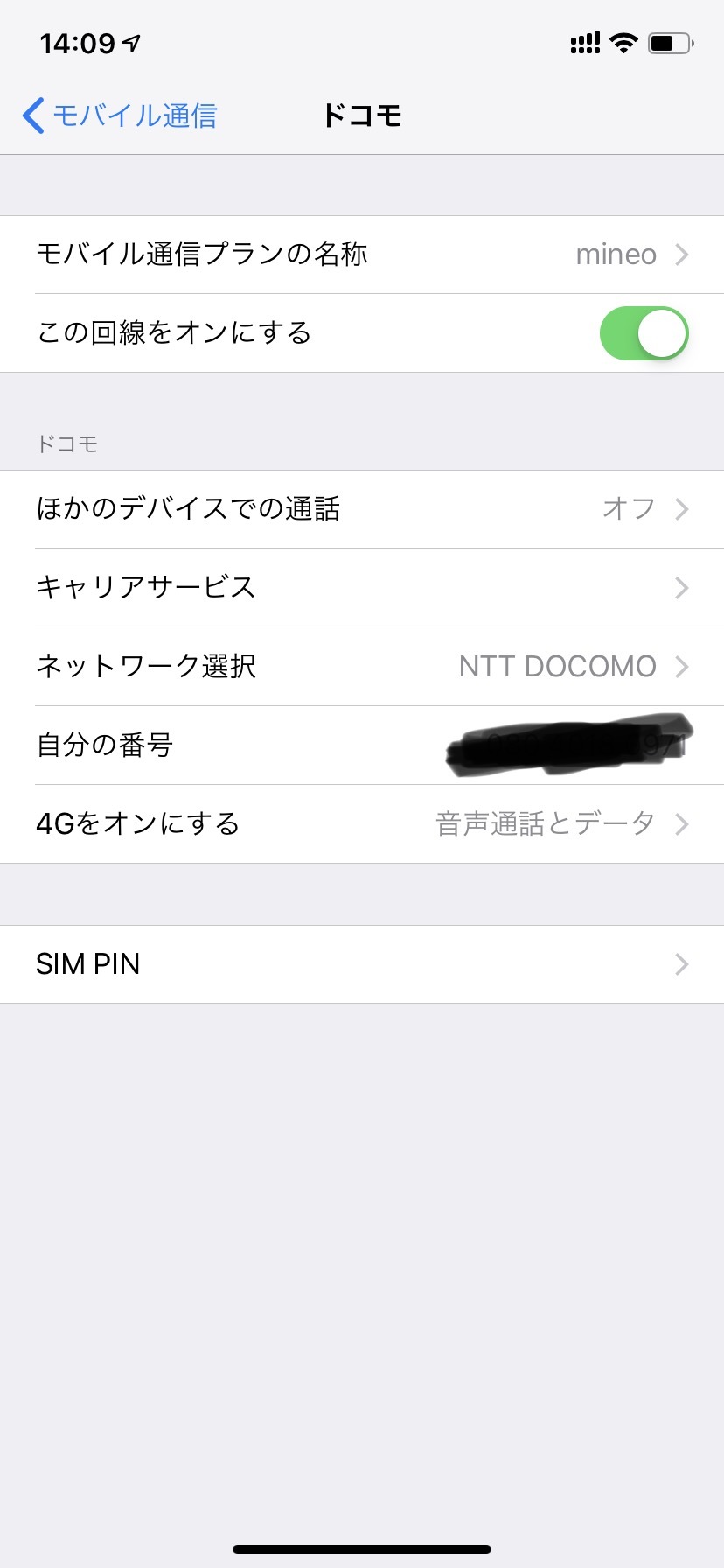This screenshot has height=1568, width=724.
Task: Toggle この回線をオンにする switch off
Action: point(644,333)
